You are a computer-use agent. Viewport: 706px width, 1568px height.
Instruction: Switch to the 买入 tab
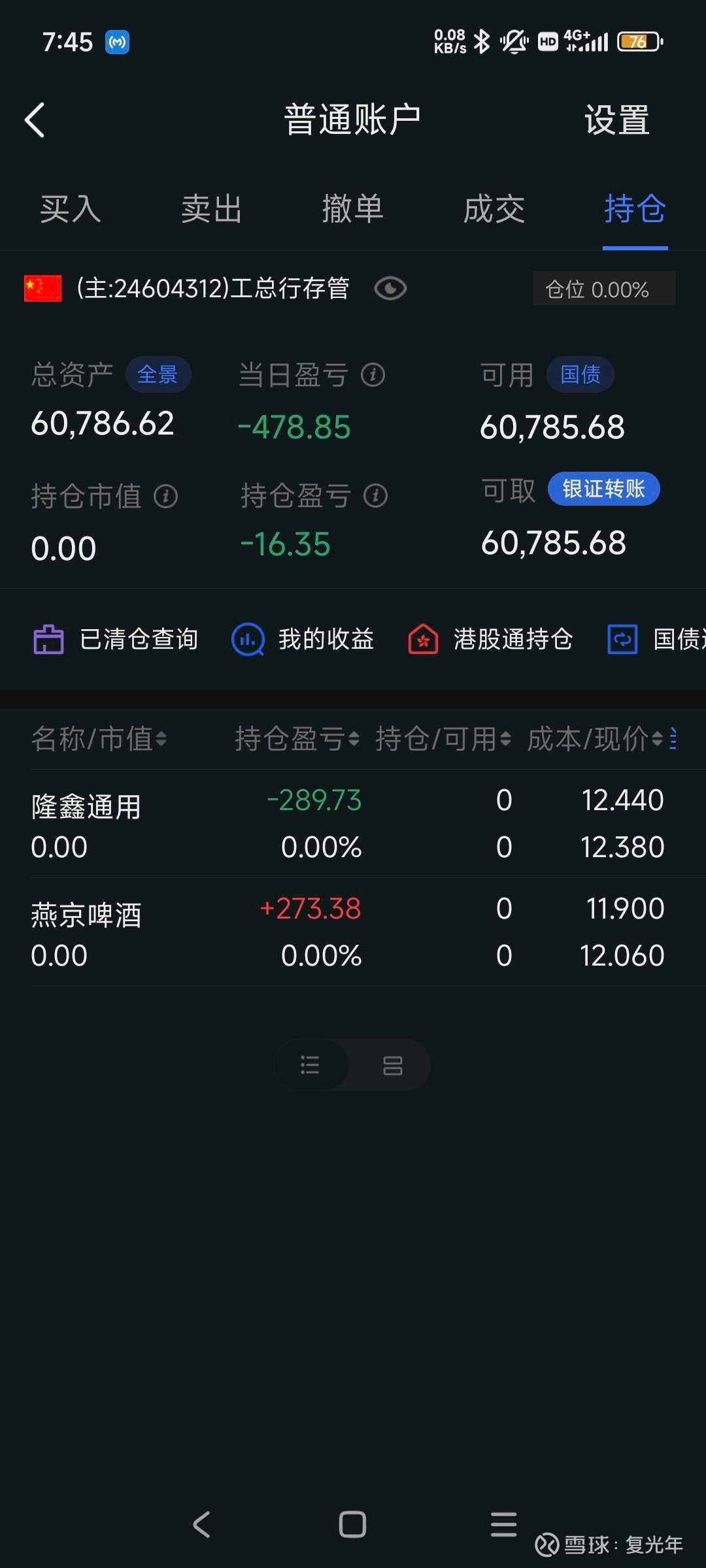(70, 210)
